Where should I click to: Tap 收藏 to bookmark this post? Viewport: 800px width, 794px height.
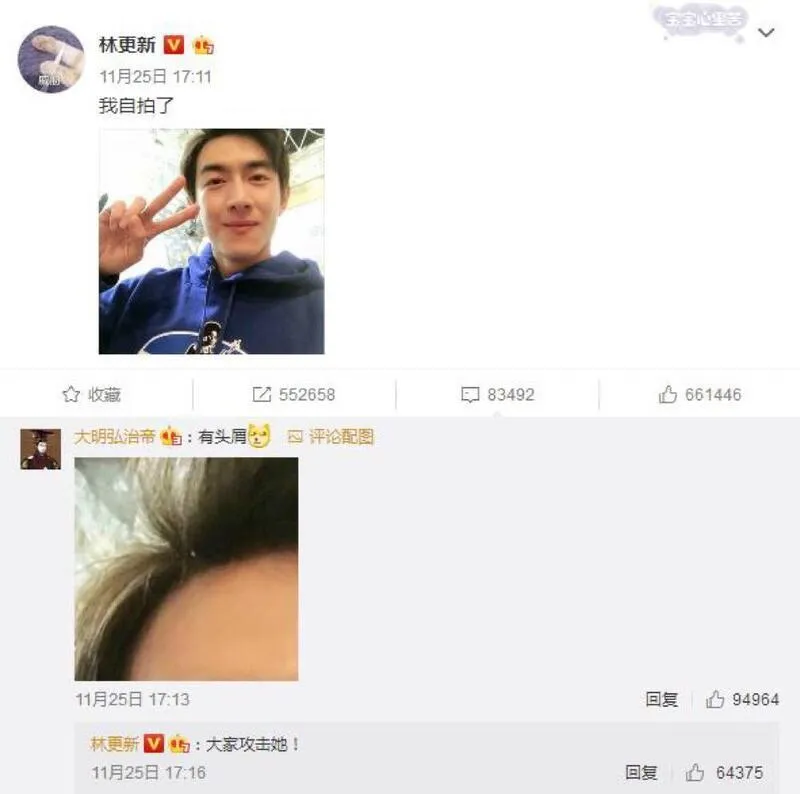[92, 395]
